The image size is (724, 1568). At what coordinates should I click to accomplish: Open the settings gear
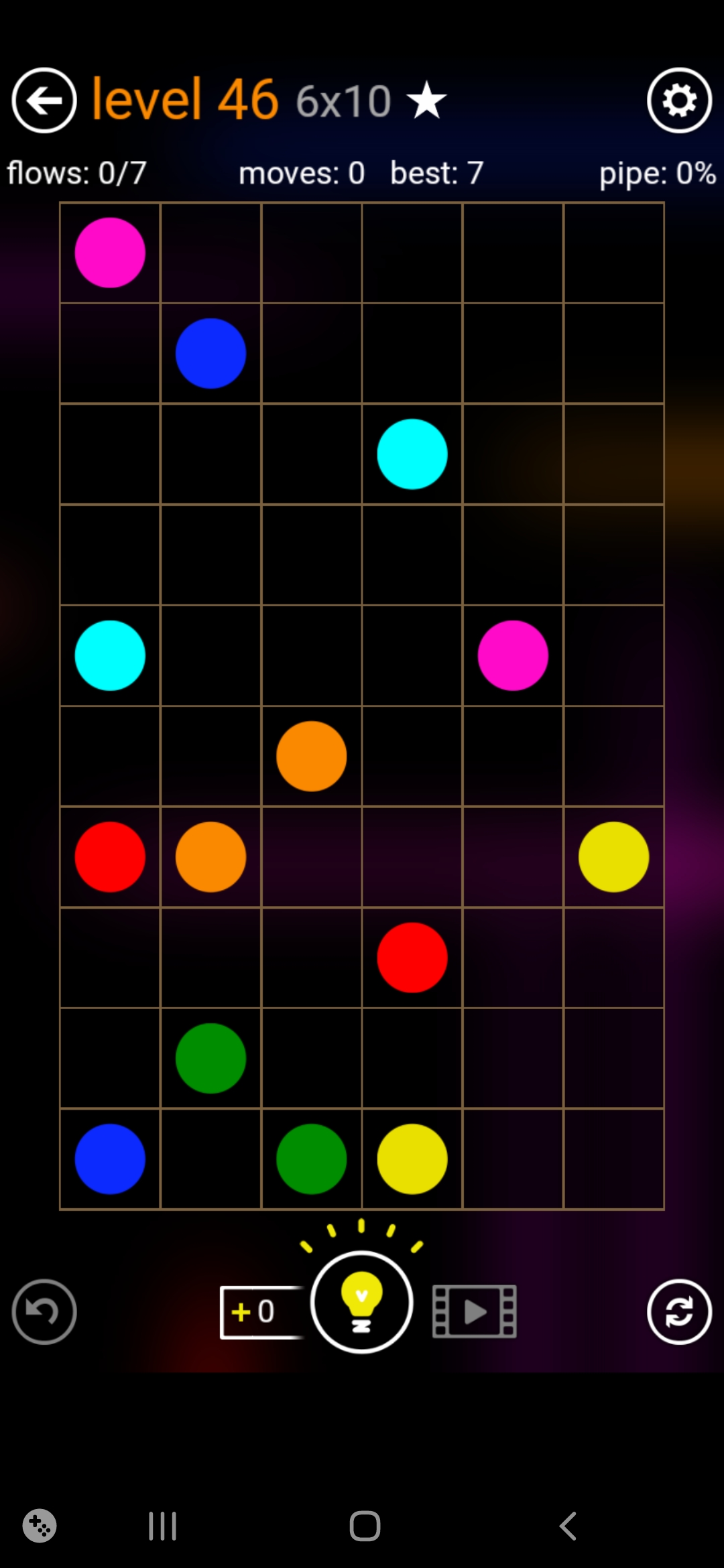[x=679, y=101]
